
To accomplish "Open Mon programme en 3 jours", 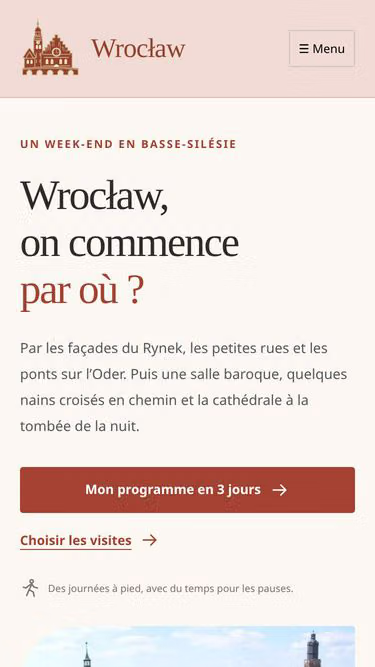I will (187, 490).
